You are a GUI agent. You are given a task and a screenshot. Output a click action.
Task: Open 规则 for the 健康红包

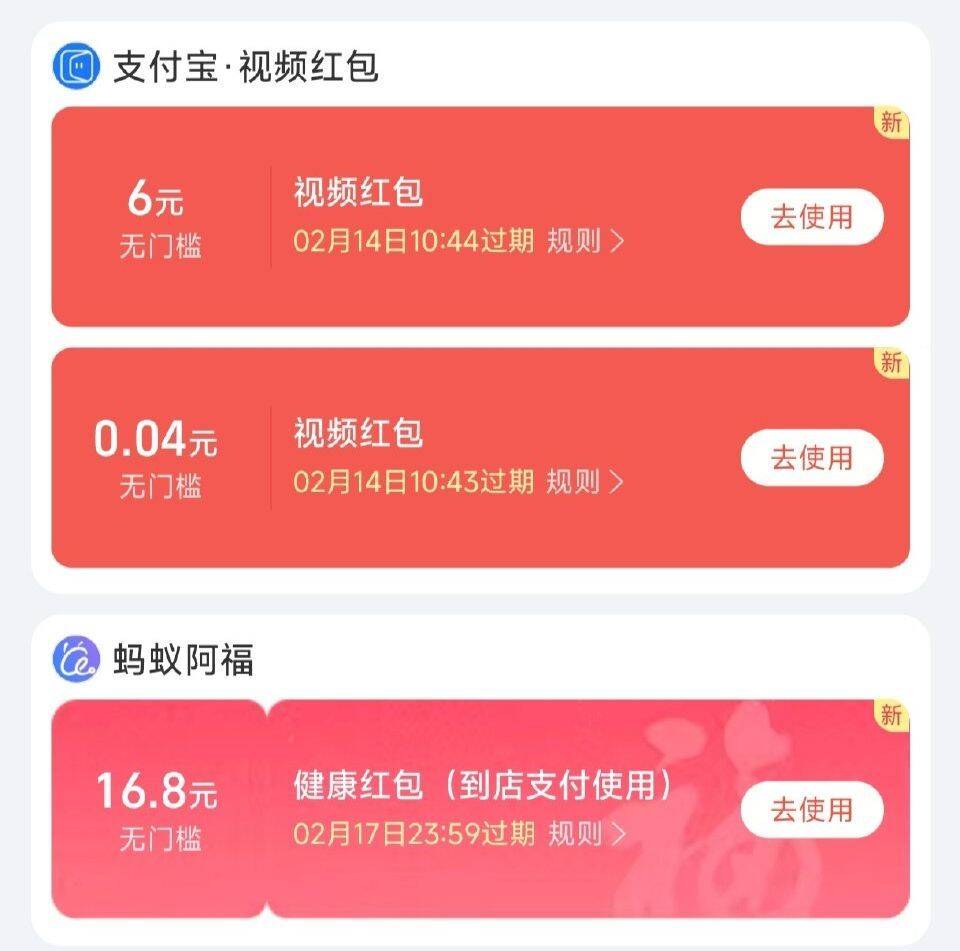click(x=586, y=833)
